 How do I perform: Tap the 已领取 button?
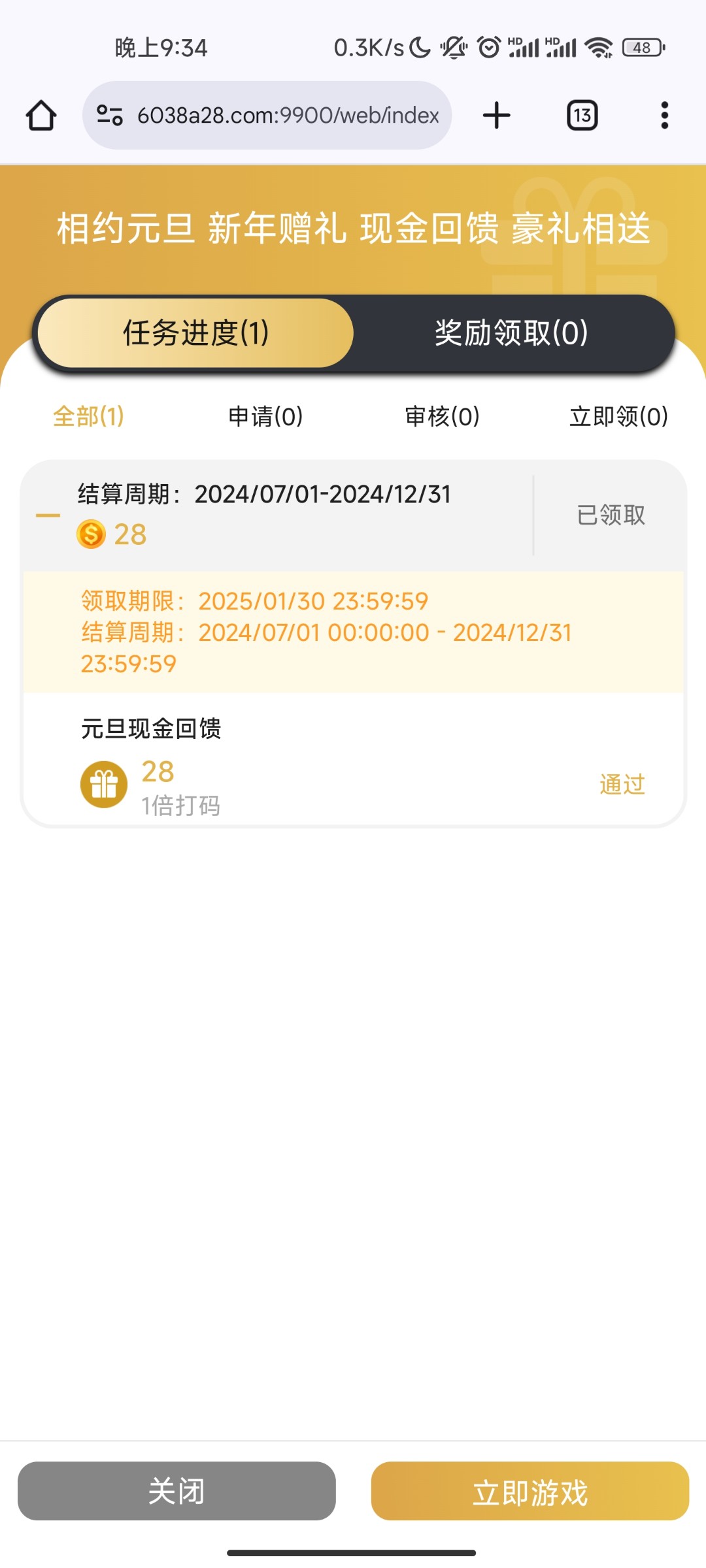tap(611, 515)
